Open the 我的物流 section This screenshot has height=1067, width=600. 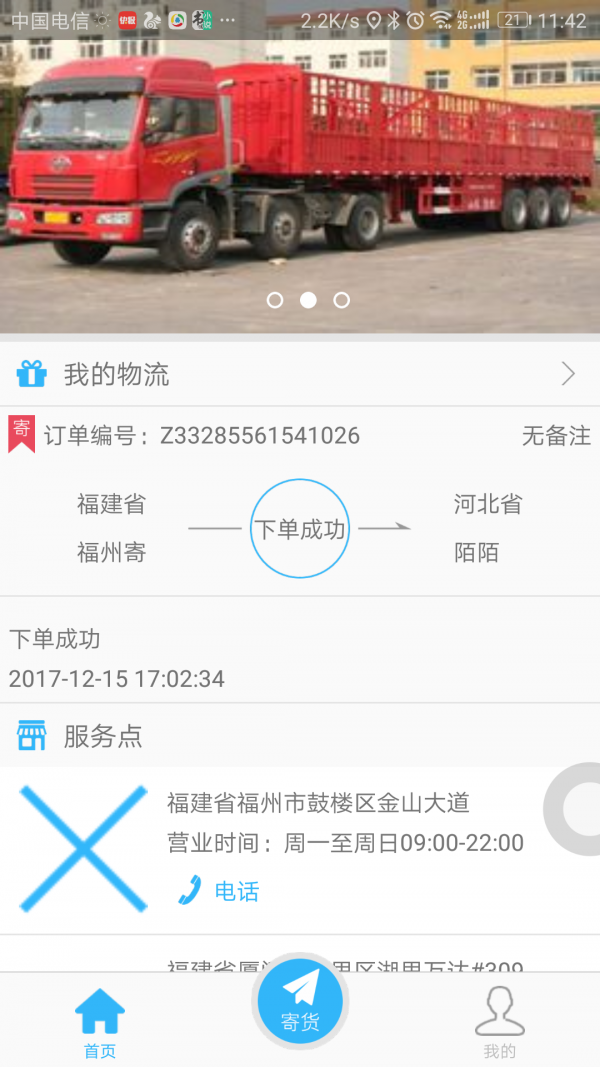click(x=300, y=375)
